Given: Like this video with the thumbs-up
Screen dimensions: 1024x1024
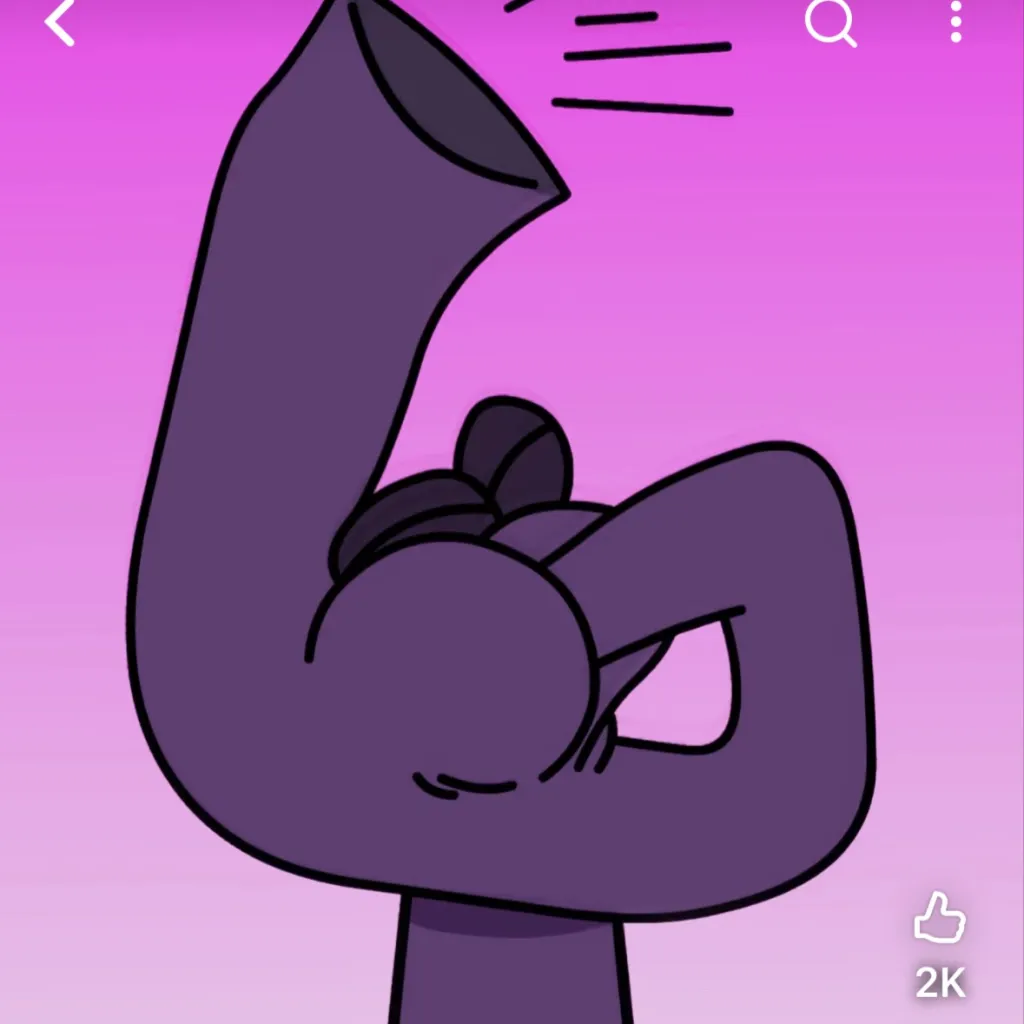Looking at the screenshot, I should [940, 919].
